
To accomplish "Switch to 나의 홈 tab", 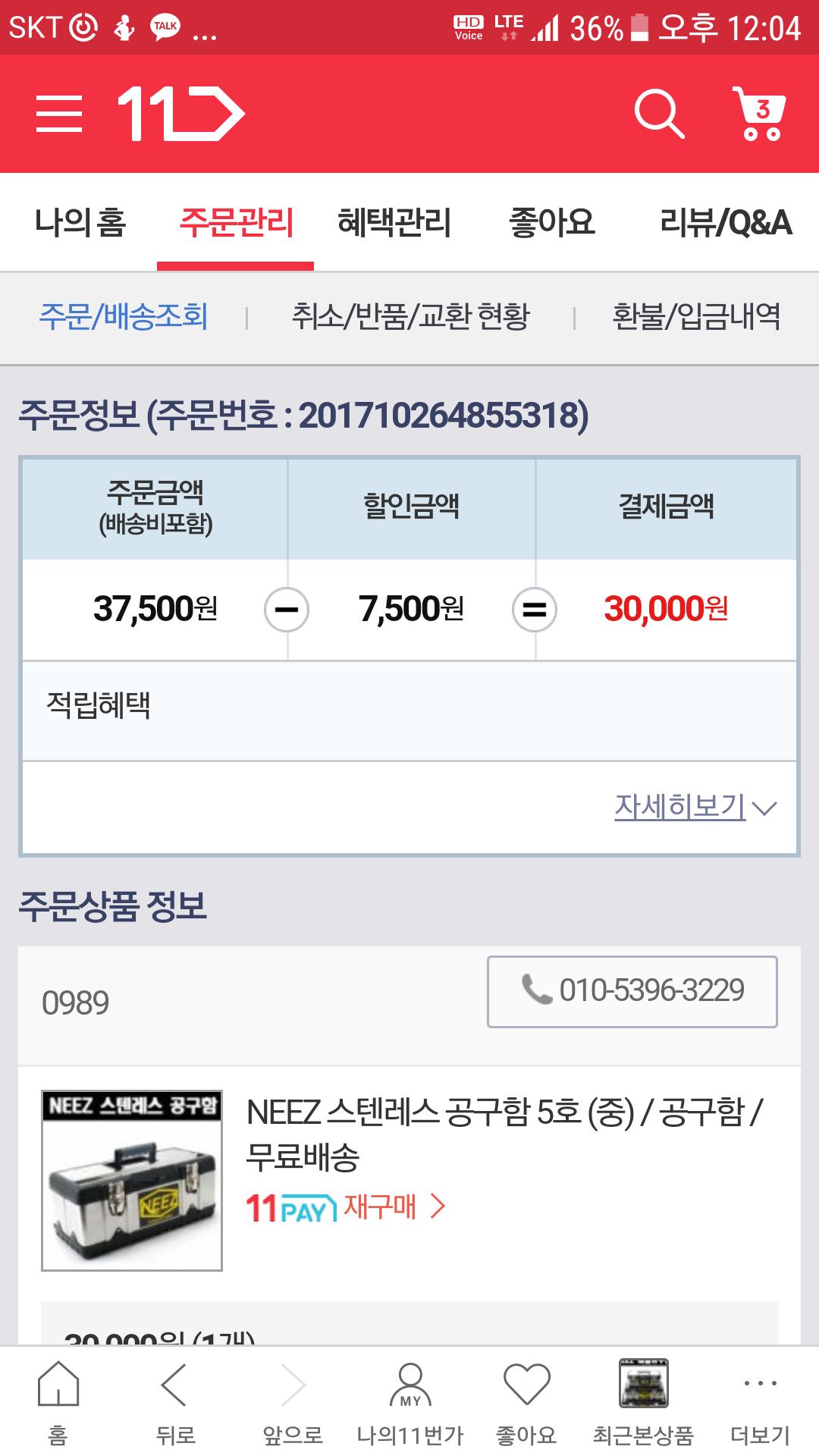I will 80,223.
